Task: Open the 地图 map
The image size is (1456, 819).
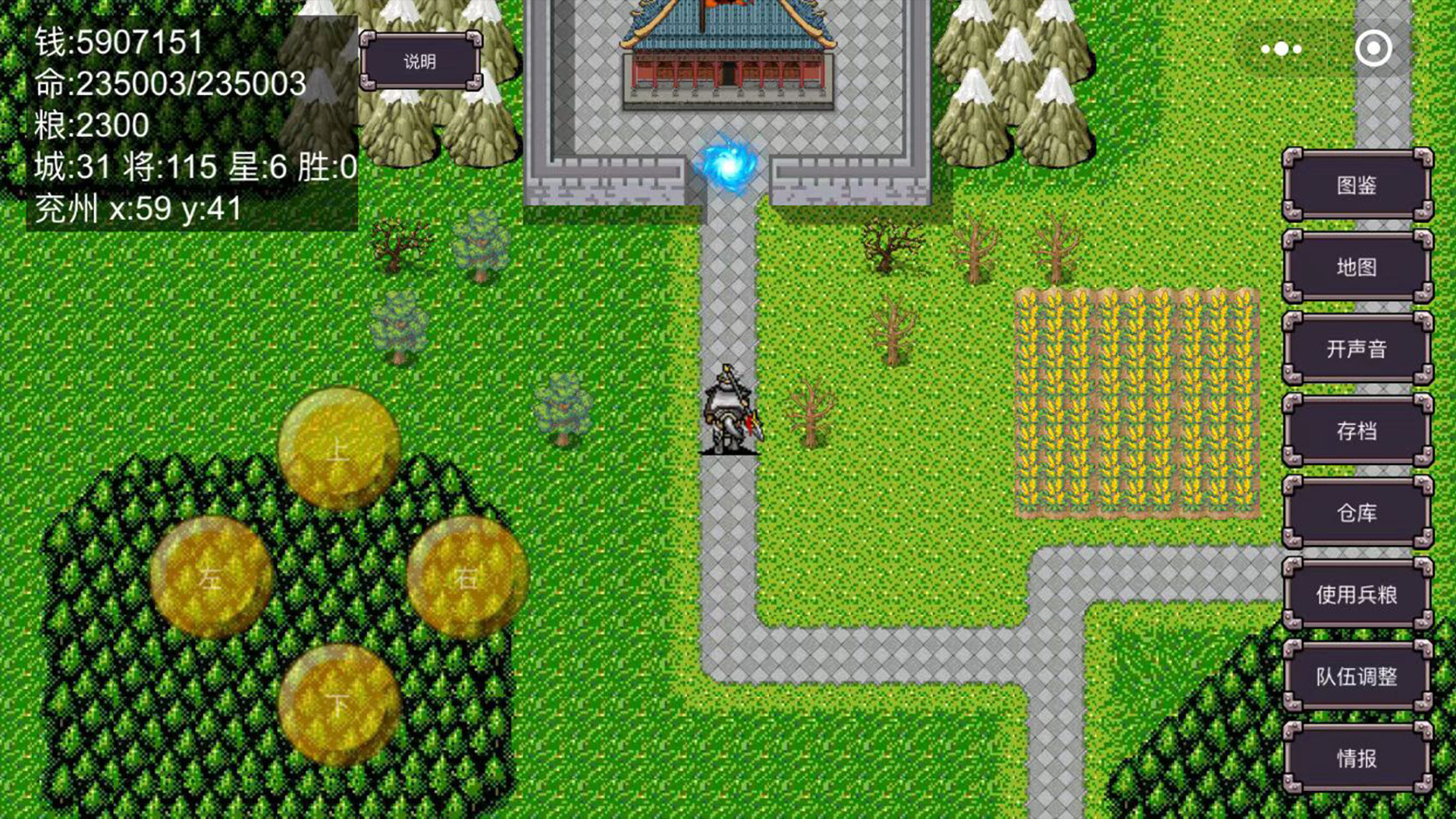Action: [x=1357, y=267]
